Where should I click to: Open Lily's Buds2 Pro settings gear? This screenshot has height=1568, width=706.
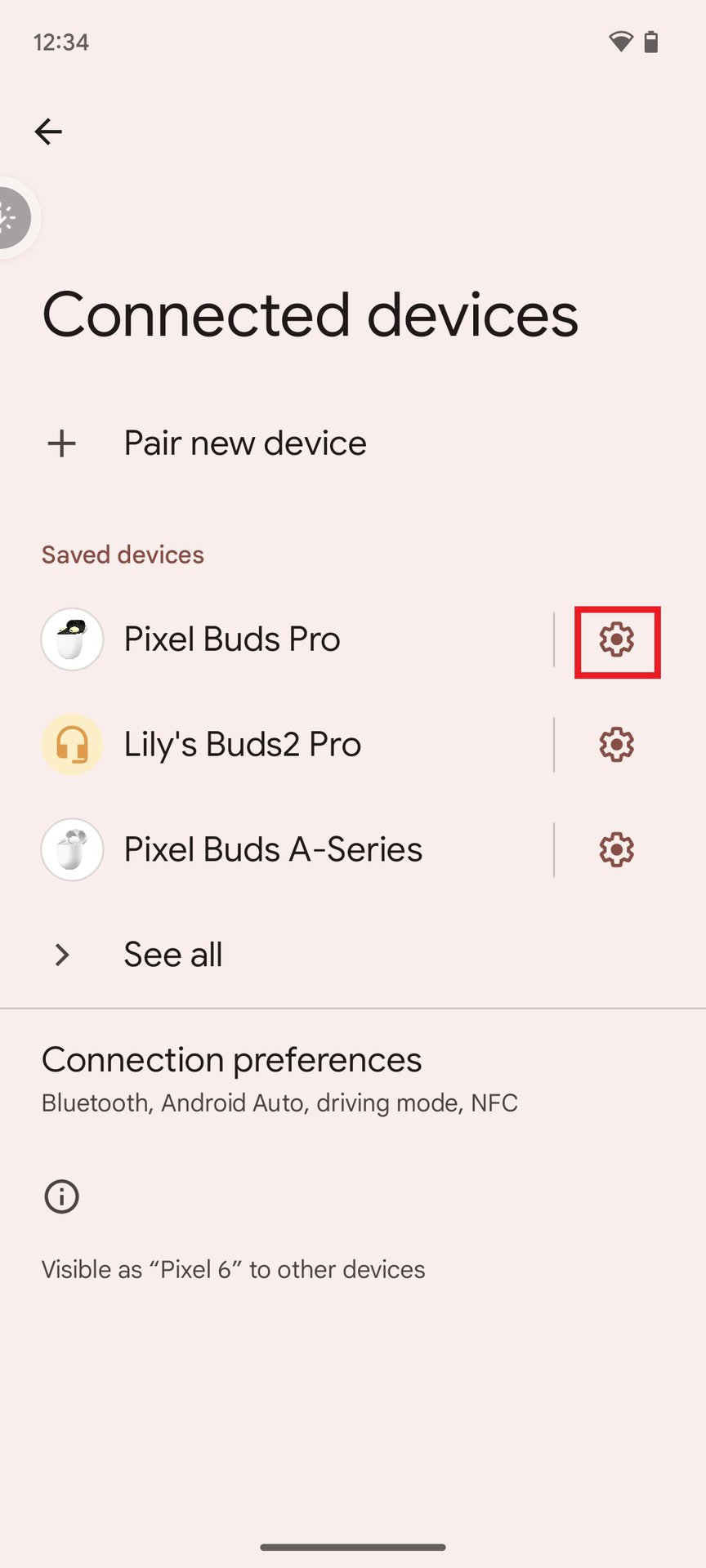click(616, 745)
